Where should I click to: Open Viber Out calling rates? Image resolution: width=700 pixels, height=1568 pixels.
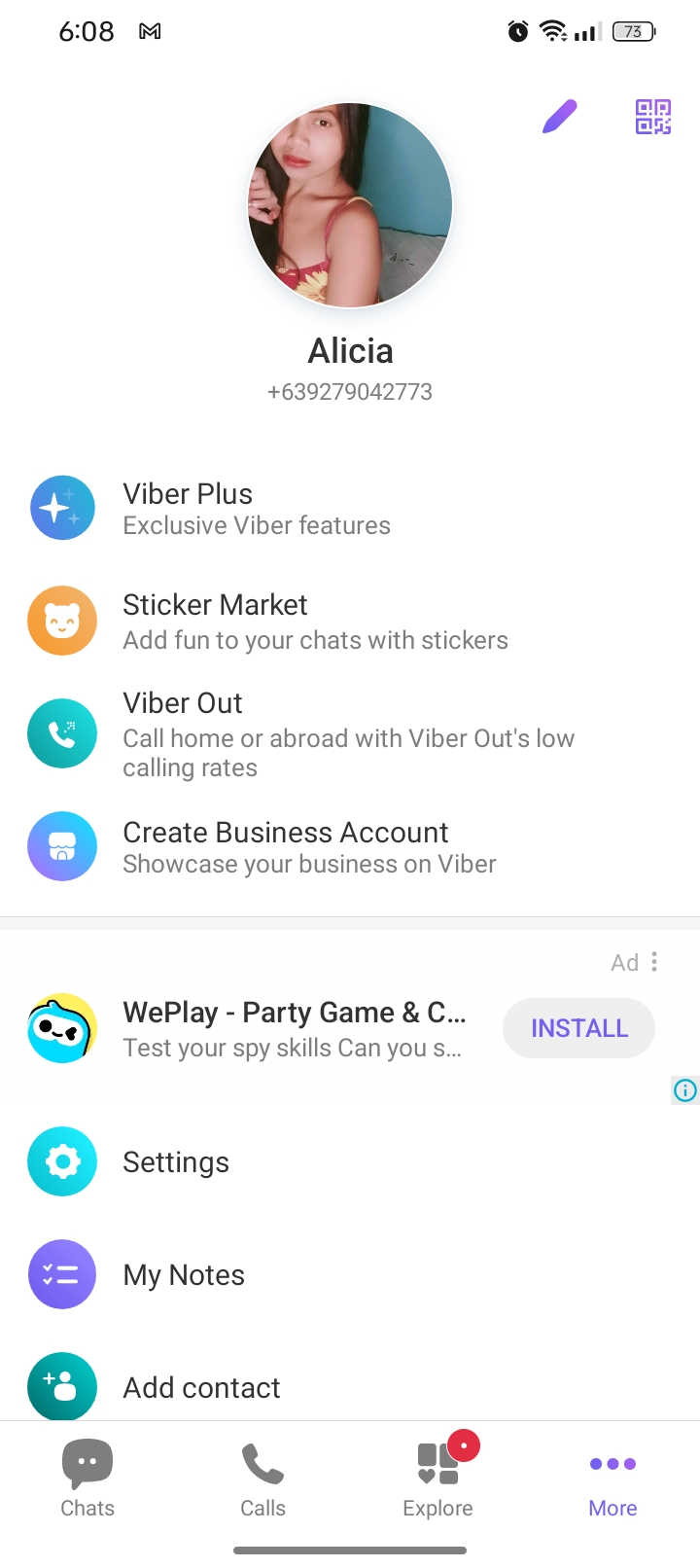coord(350,733)
